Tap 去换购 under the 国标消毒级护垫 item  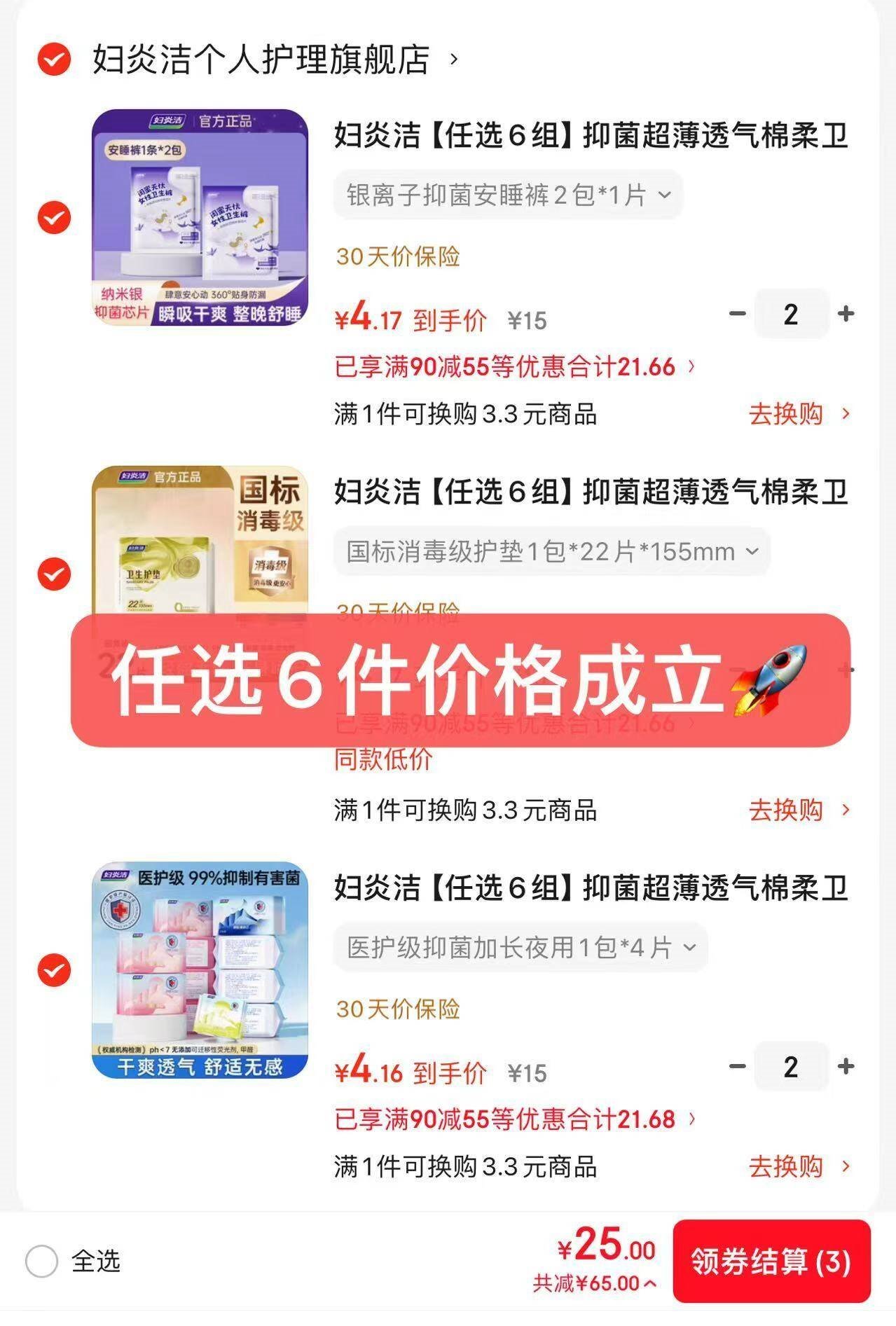tap(799, 810)
